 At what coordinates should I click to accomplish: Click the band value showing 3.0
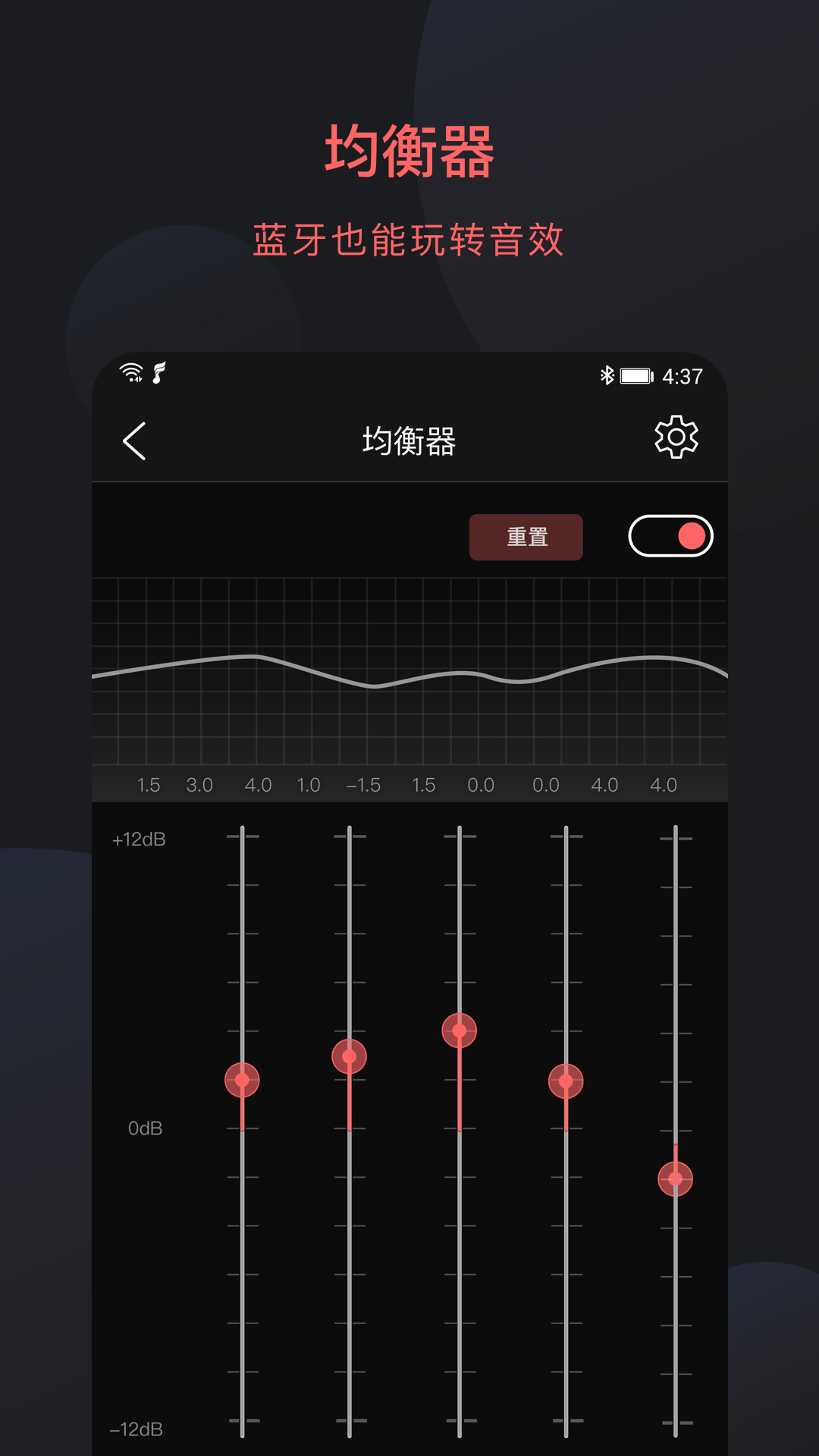(x=199, y=786)
